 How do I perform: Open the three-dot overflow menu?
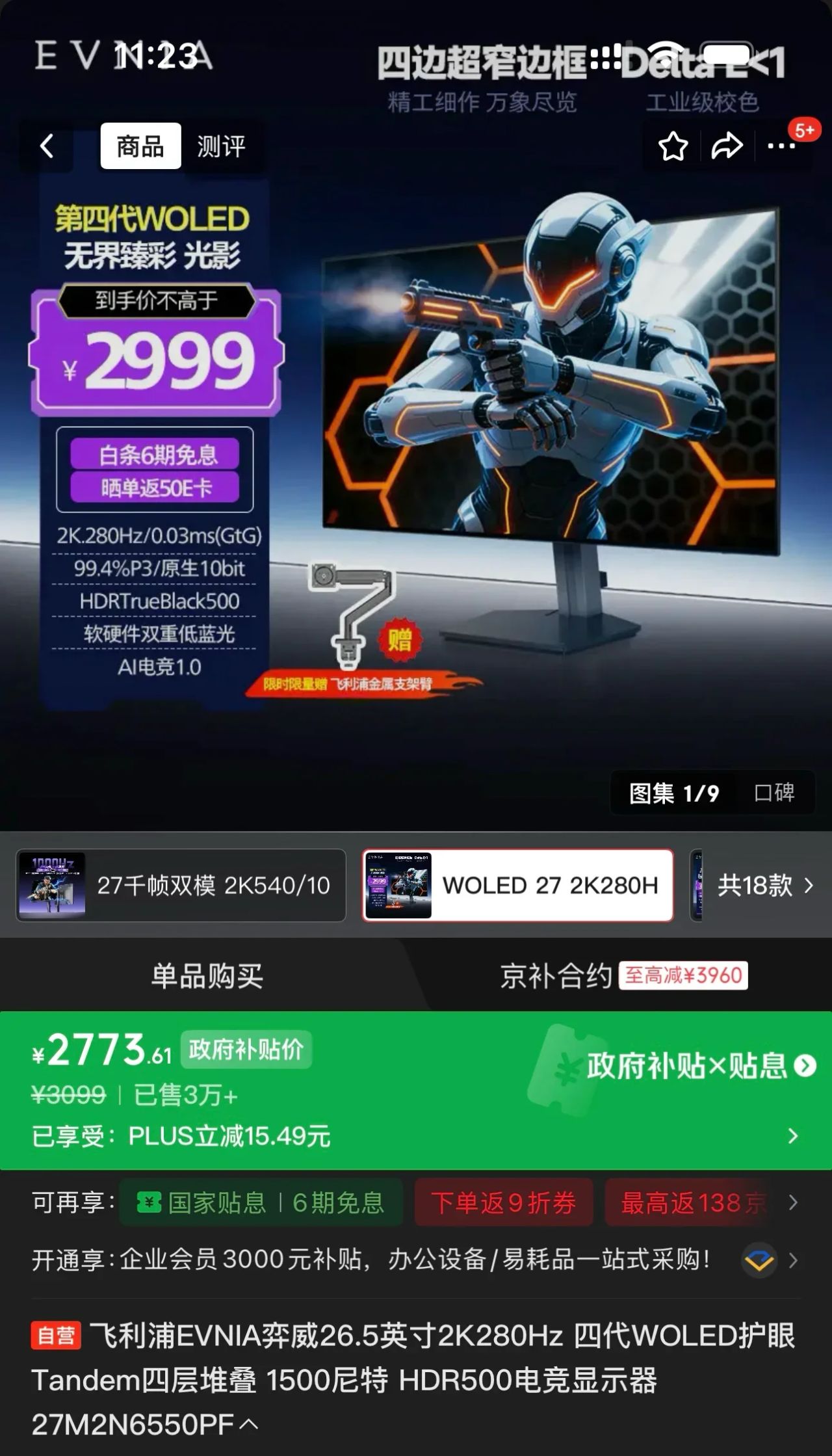(781, 146)
